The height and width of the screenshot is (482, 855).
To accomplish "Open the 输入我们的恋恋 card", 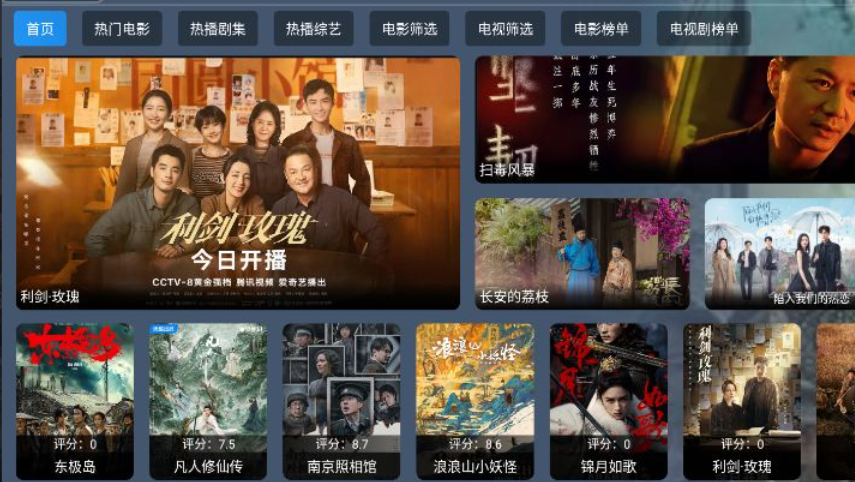I will (x=779, y=253).
